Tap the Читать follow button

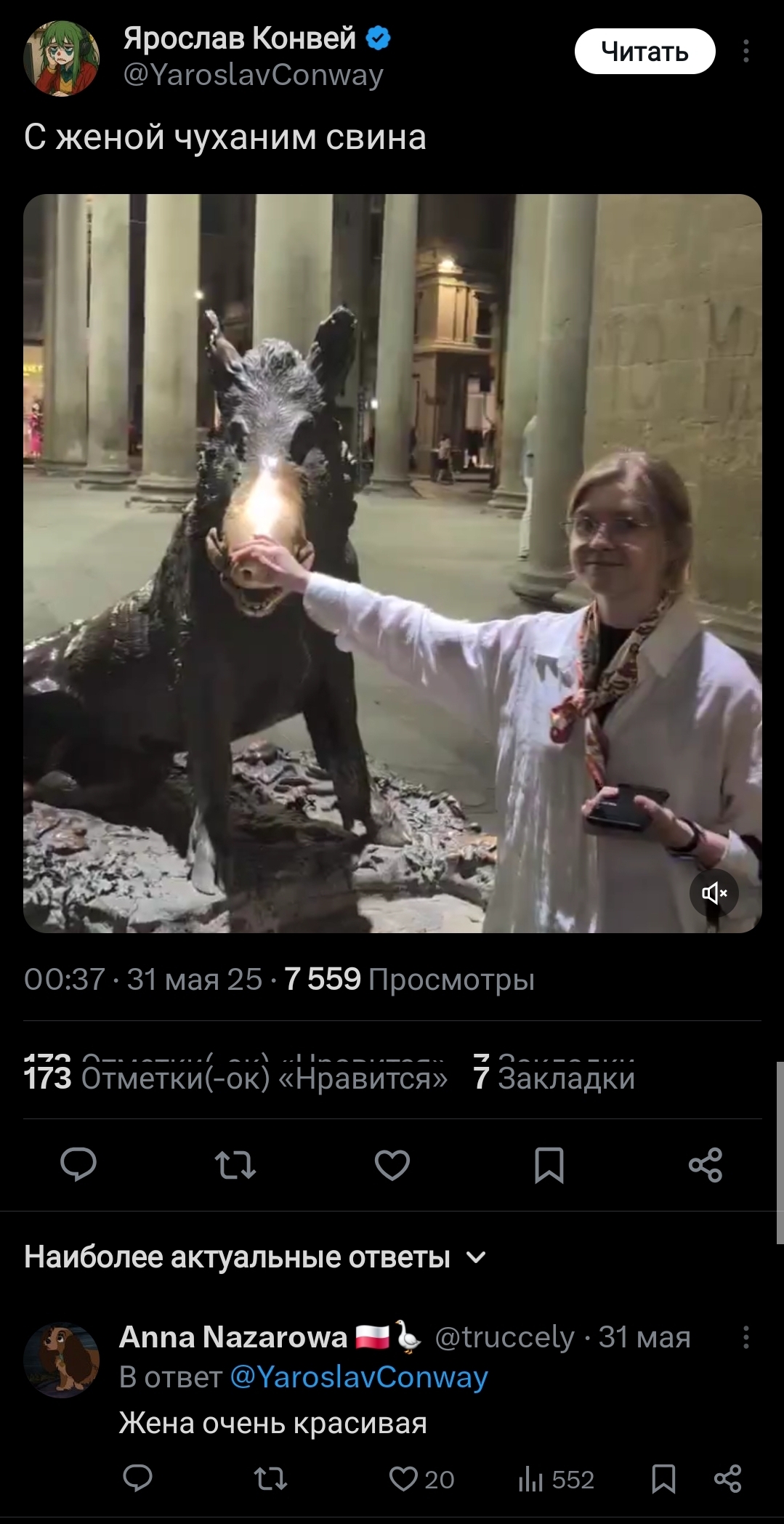(x=644, y=52)
